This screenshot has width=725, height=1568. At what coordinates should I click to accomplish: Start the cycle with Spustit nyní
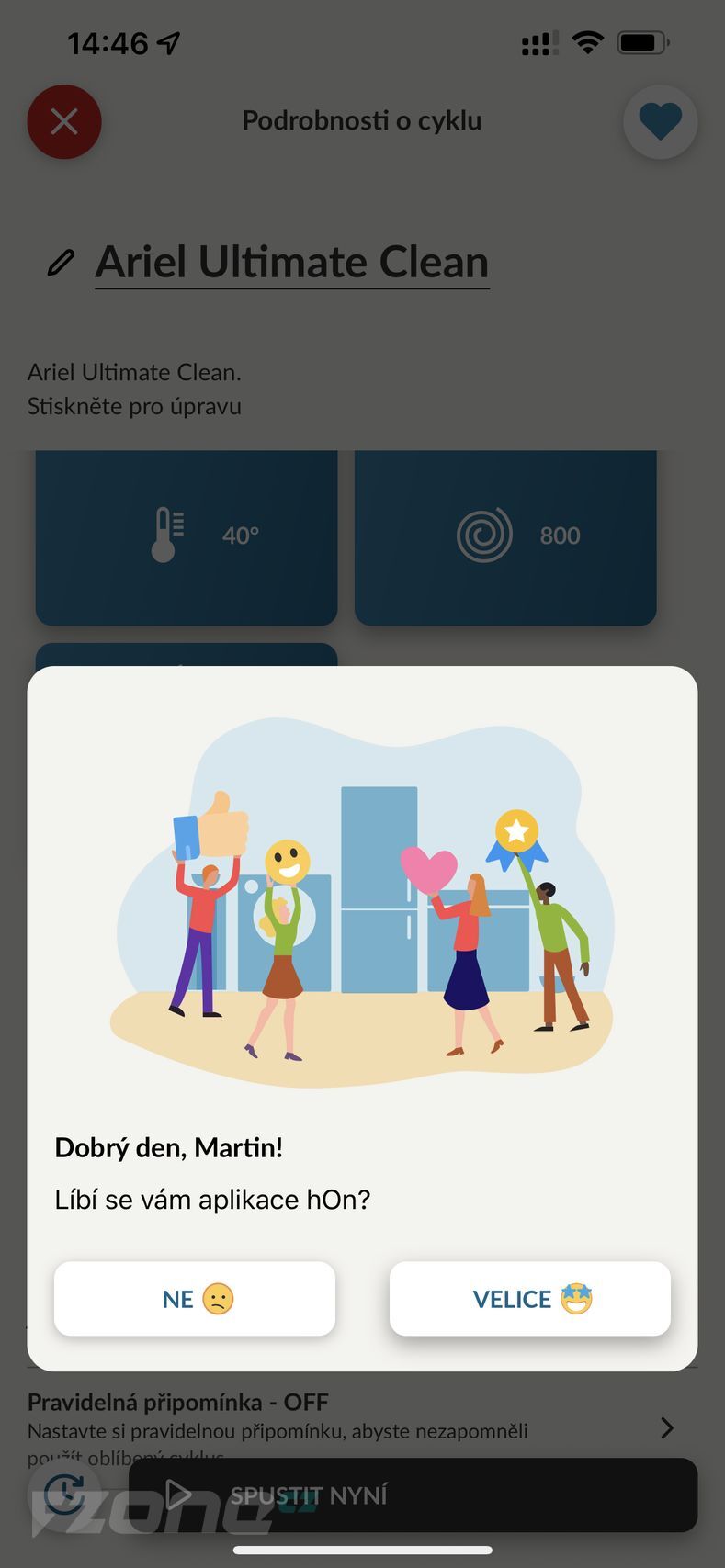413,1495
